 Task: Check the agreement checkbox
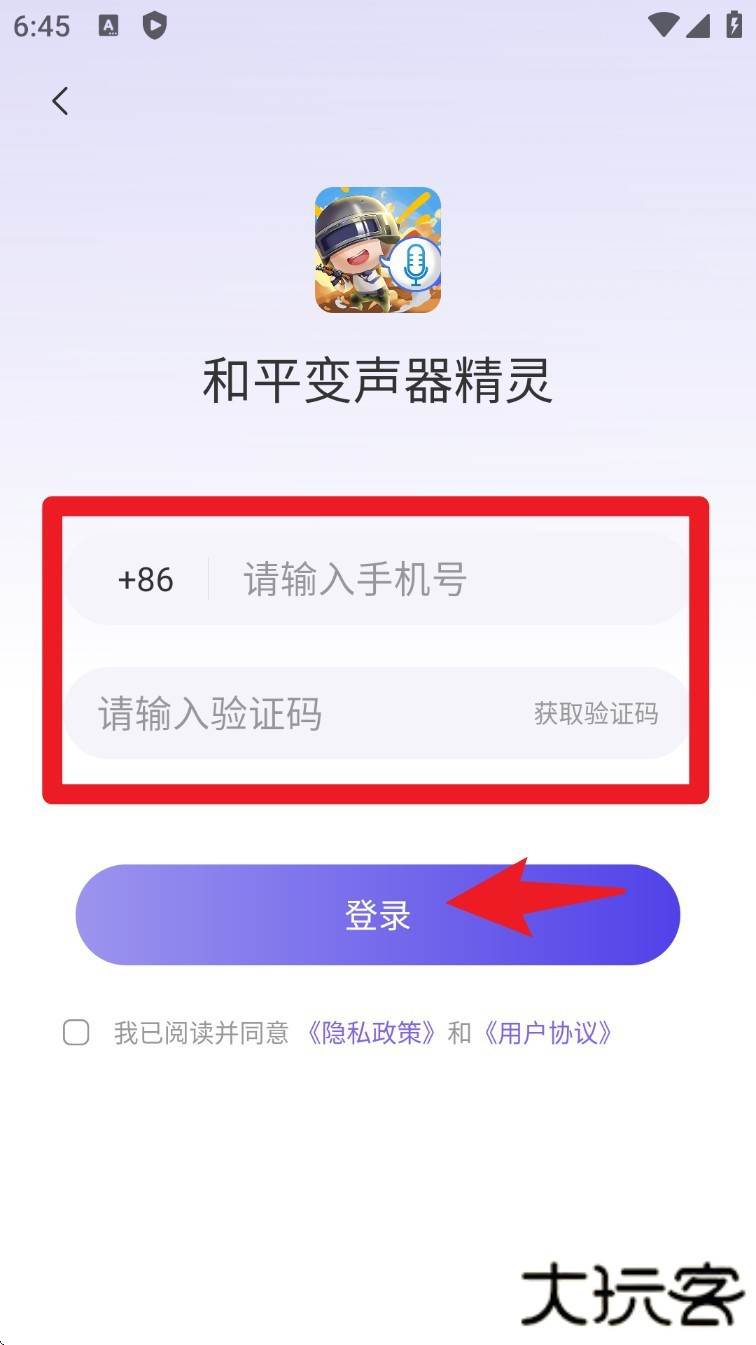click(x=76, y=1033)
